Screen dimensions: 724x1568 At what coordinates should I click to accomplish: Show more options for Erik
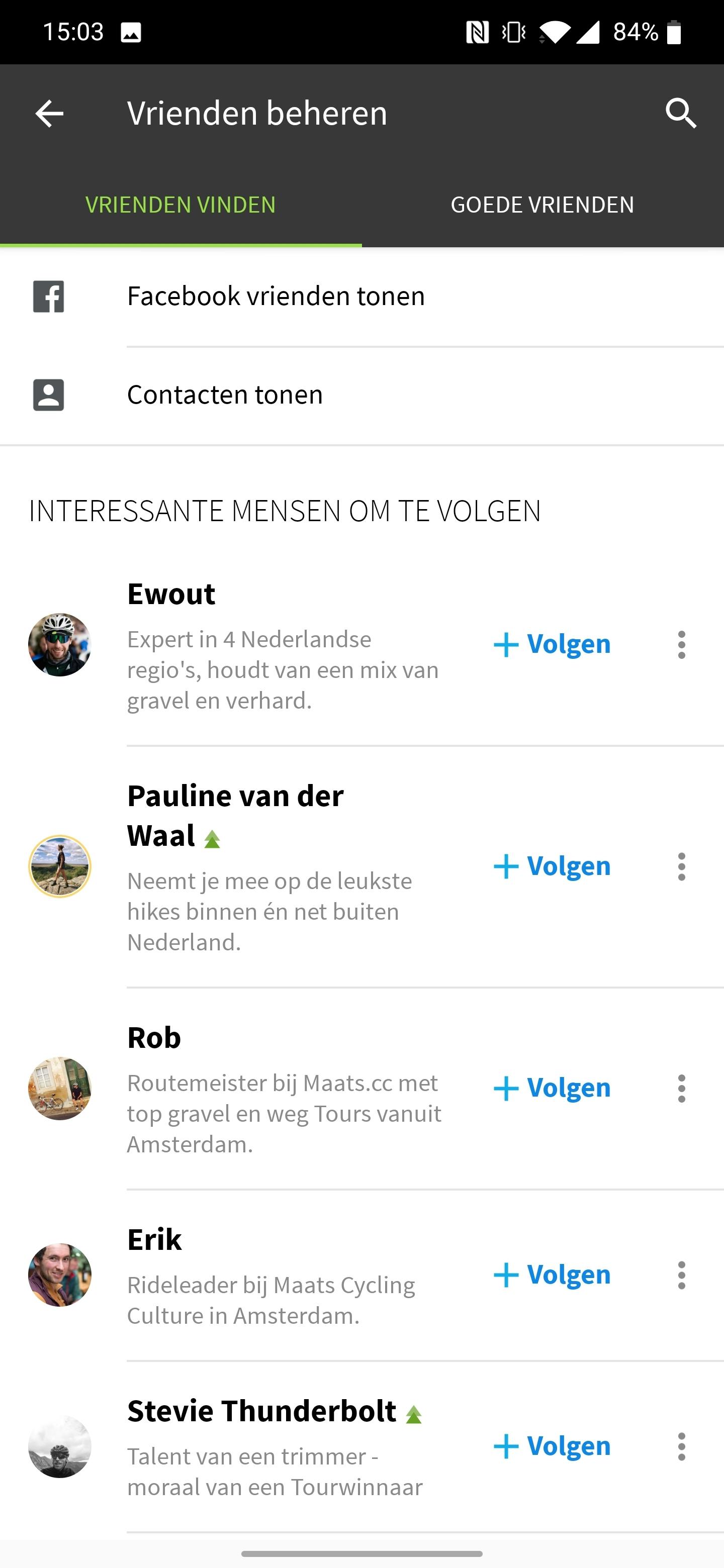(x=681, y=1275)
